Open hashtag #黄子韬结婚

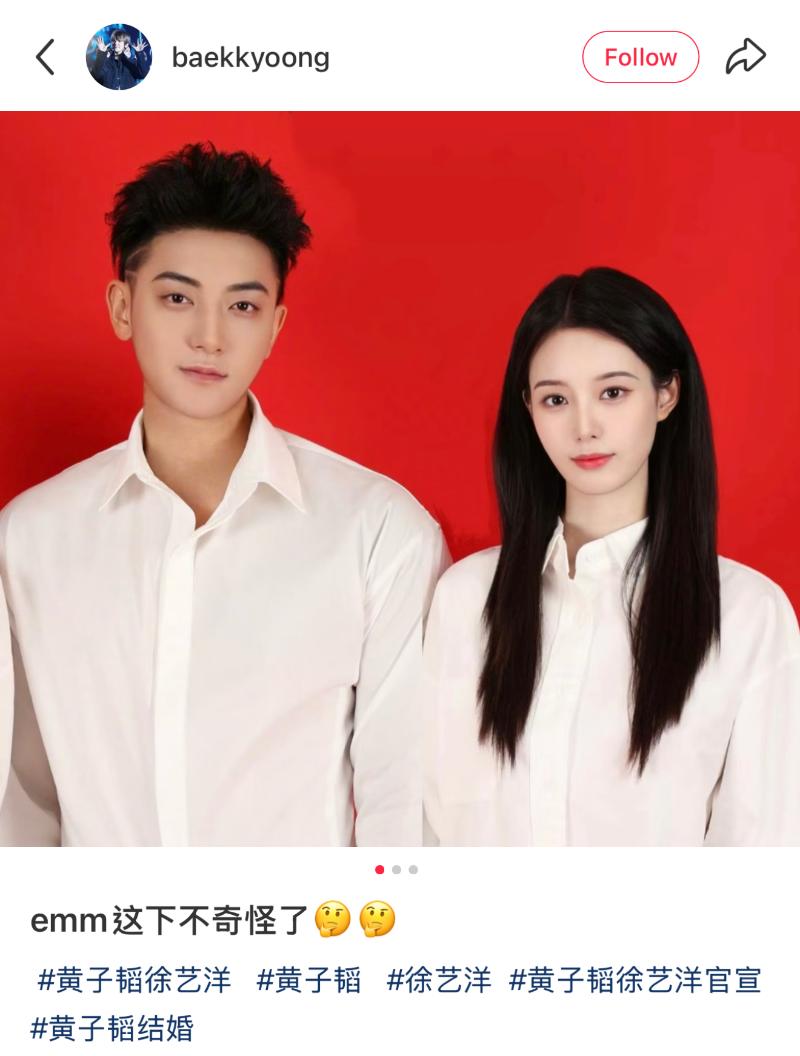click(112, 1028)
